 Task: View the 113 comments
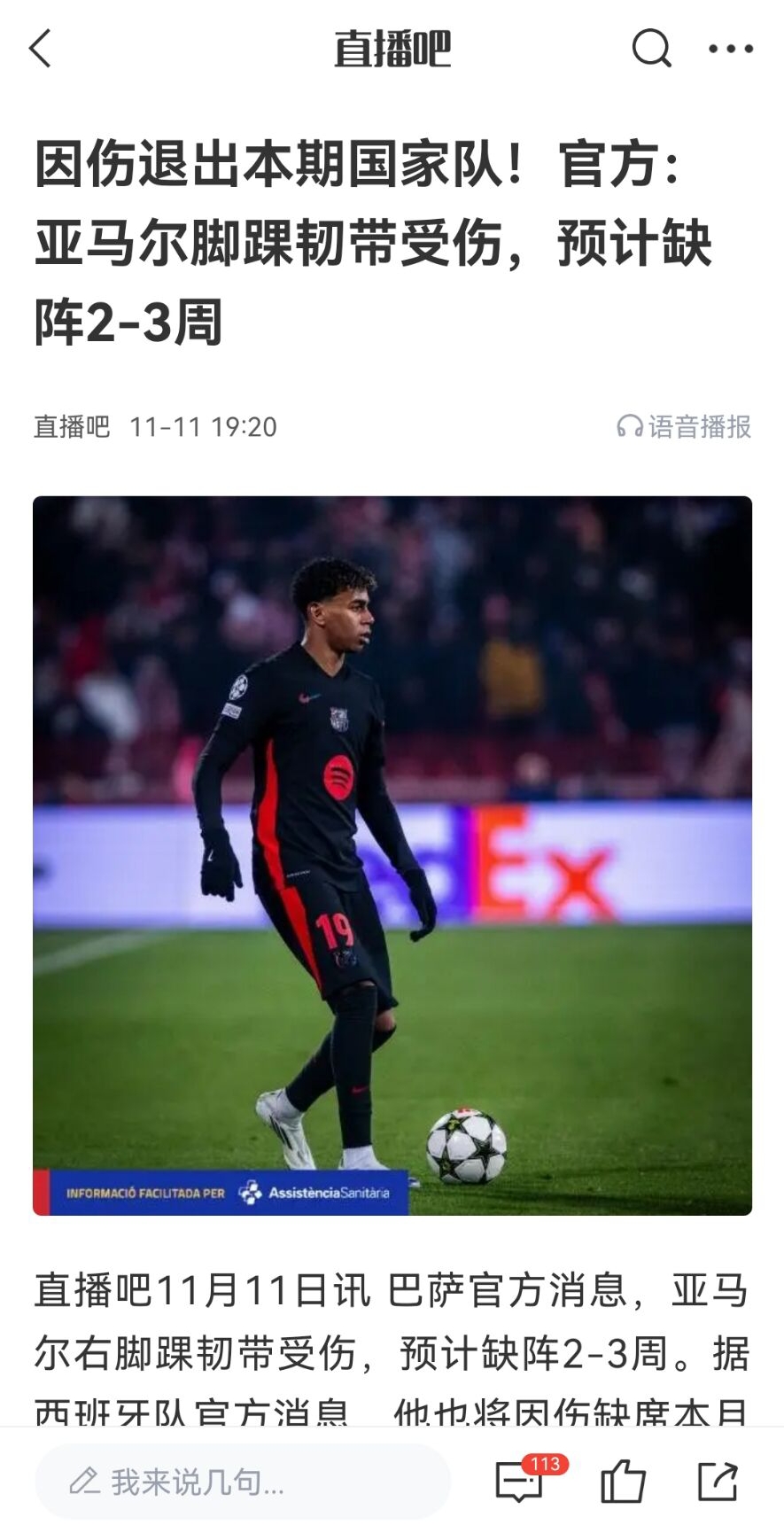pos(520,1481)
